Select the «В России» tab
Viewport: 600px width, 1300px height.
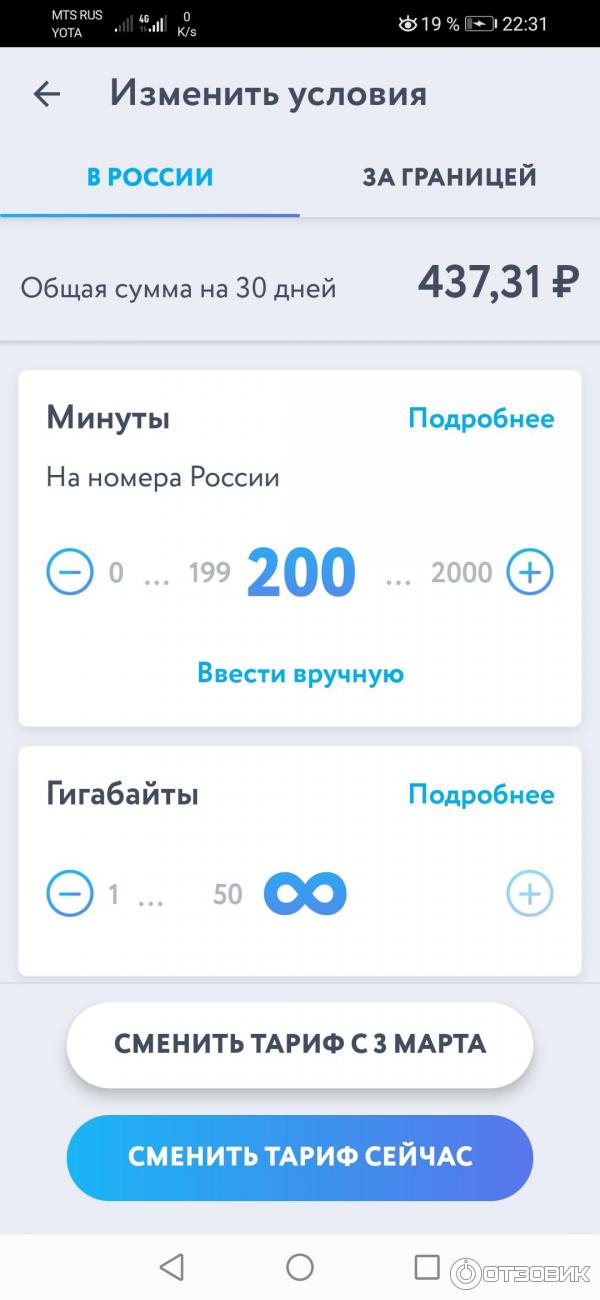coord(150,177)
